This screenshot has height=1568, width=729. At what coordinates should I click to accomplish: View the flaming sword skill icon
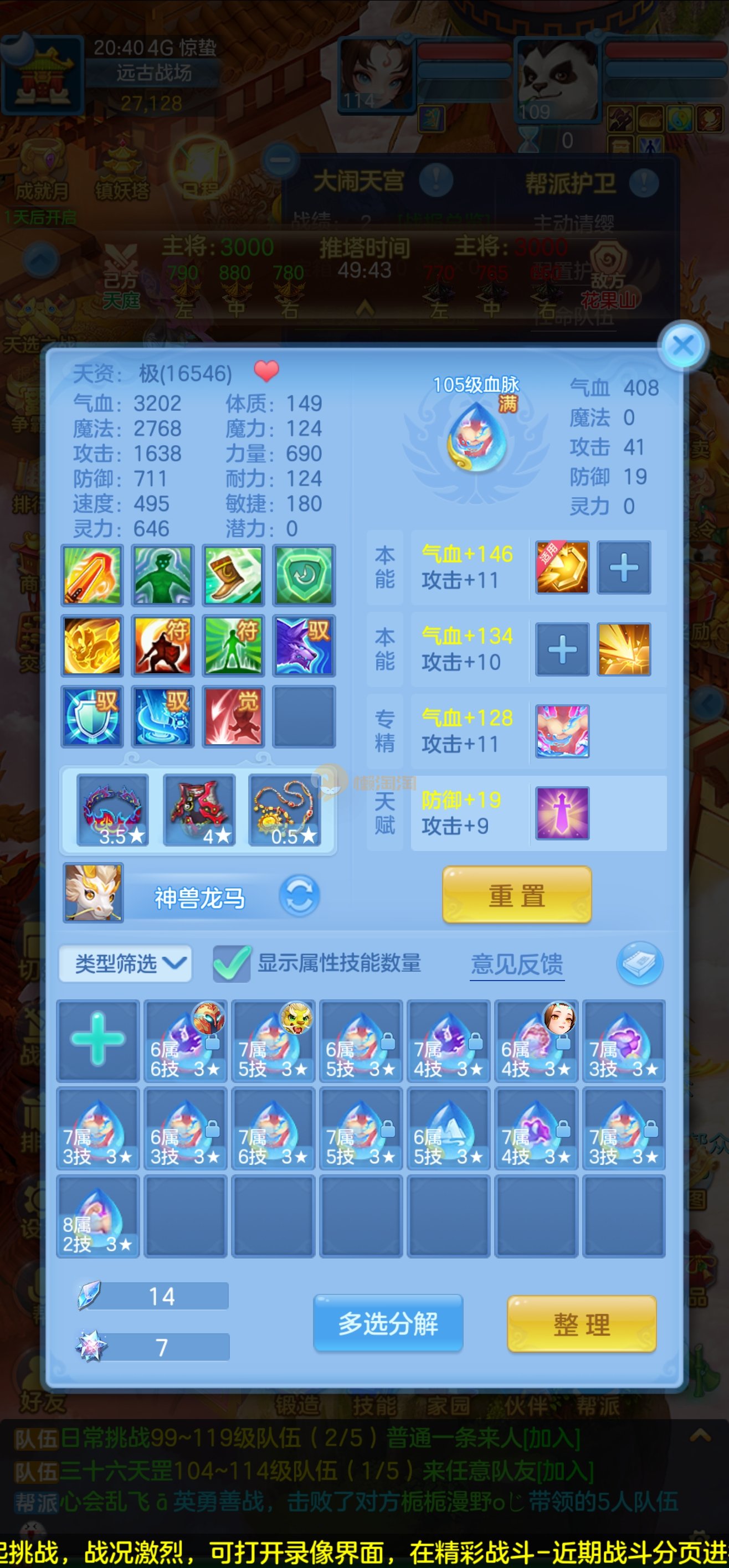point(93,575)
